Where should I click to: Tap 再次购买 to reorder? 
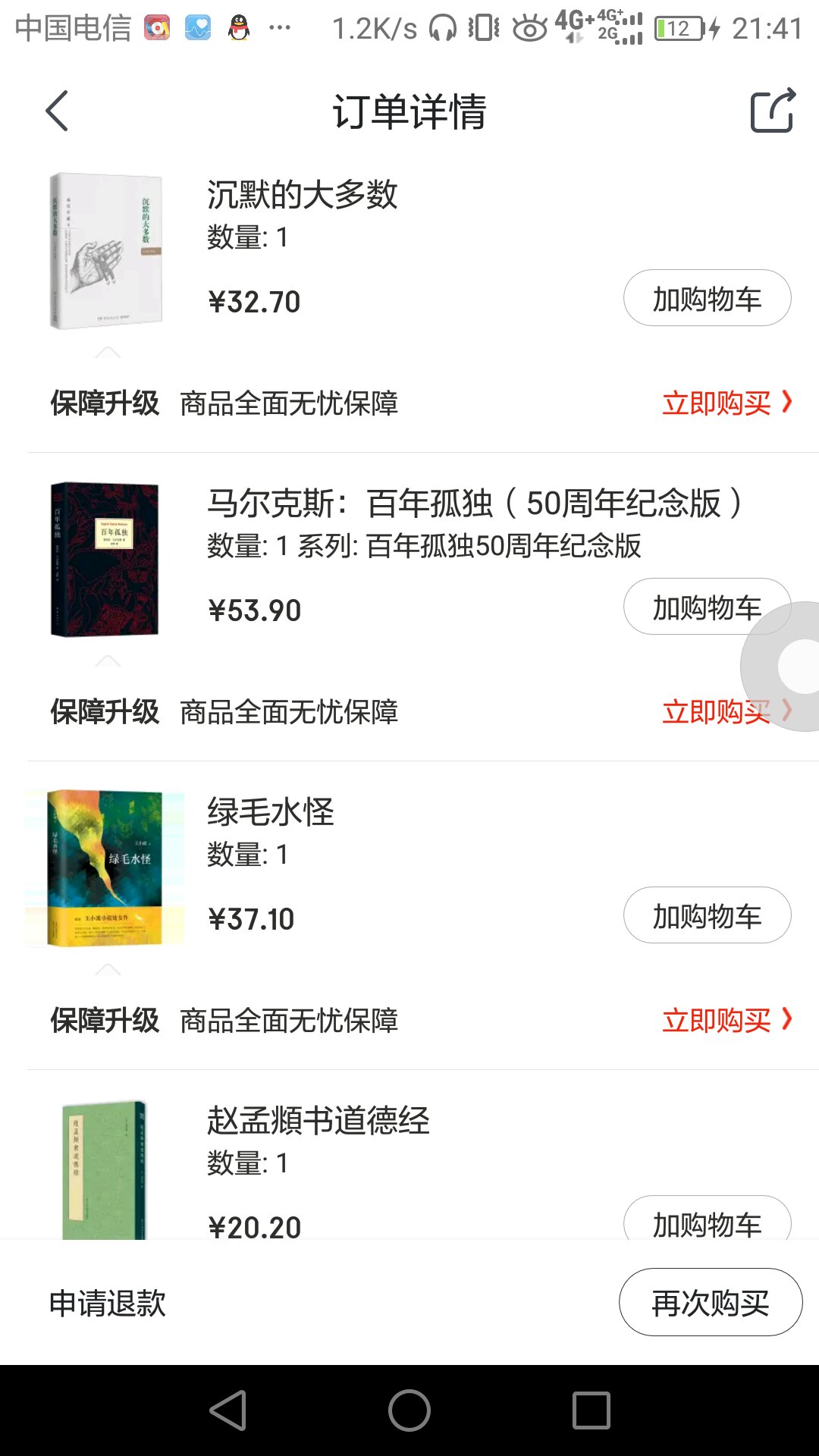[x=710, y=1303]
